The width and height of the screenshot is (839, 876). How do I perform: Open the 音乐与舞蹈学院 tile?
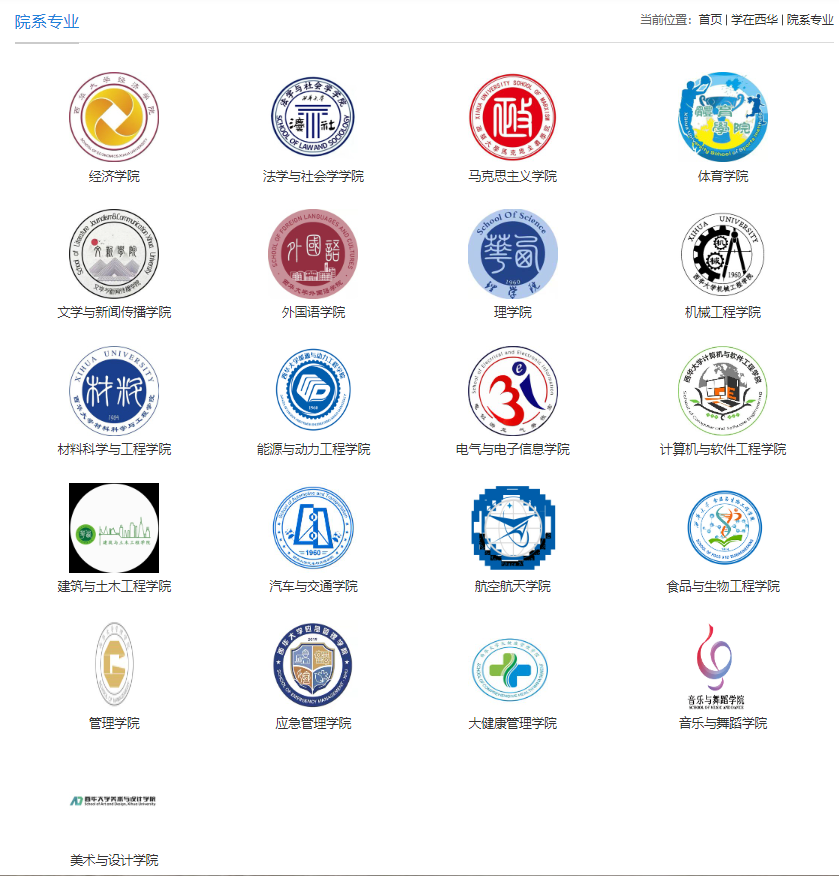(723, 665)
